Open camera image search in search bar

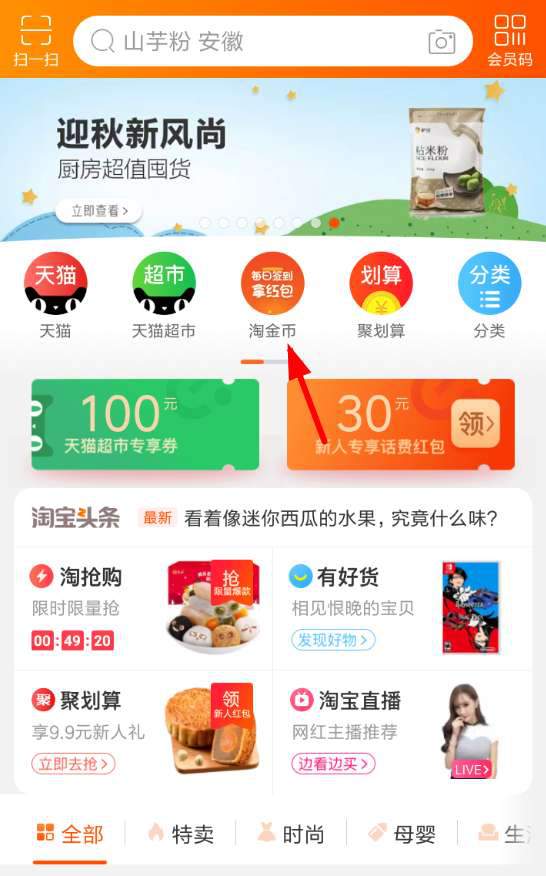tap(441, 42)
